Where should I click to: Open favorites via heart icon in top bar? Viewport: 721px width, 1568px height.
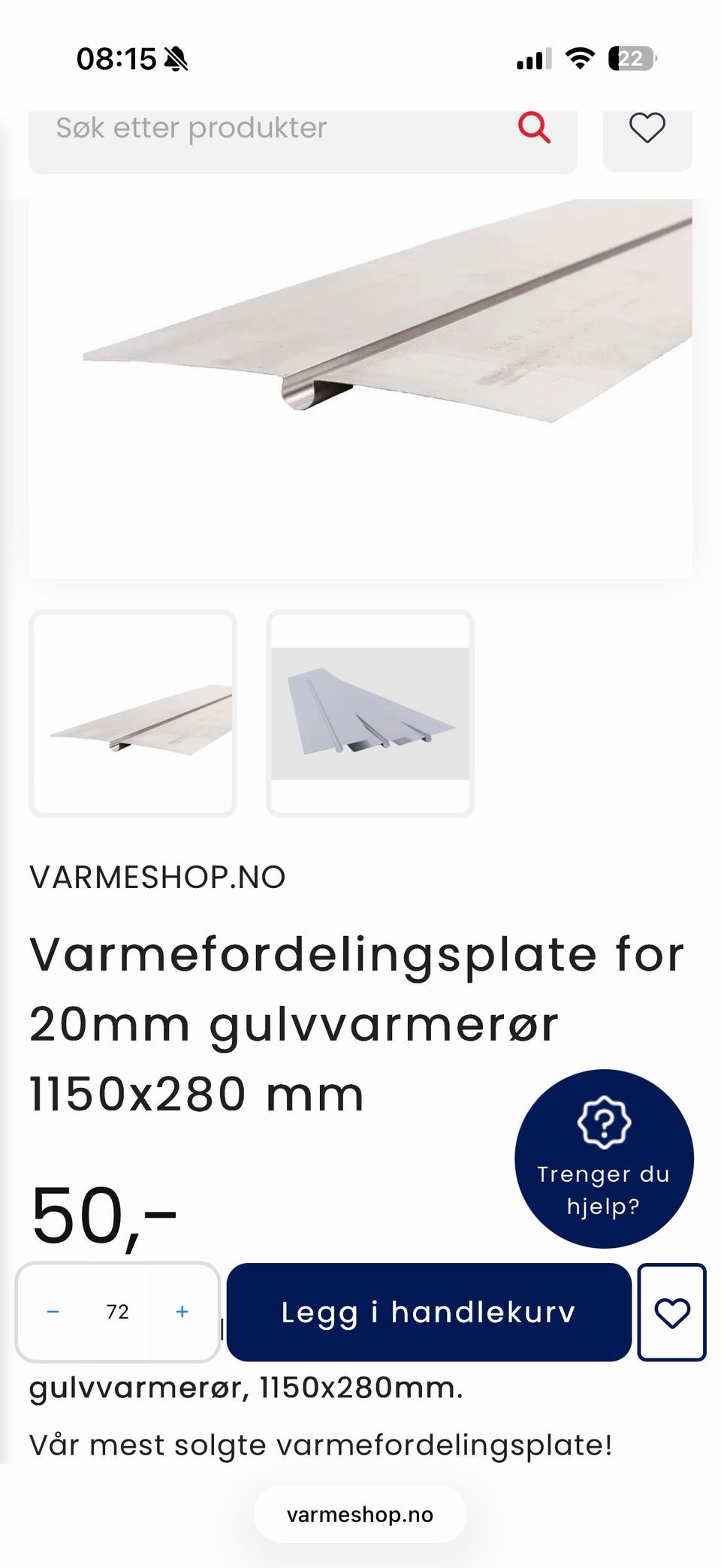pos(647,128)
